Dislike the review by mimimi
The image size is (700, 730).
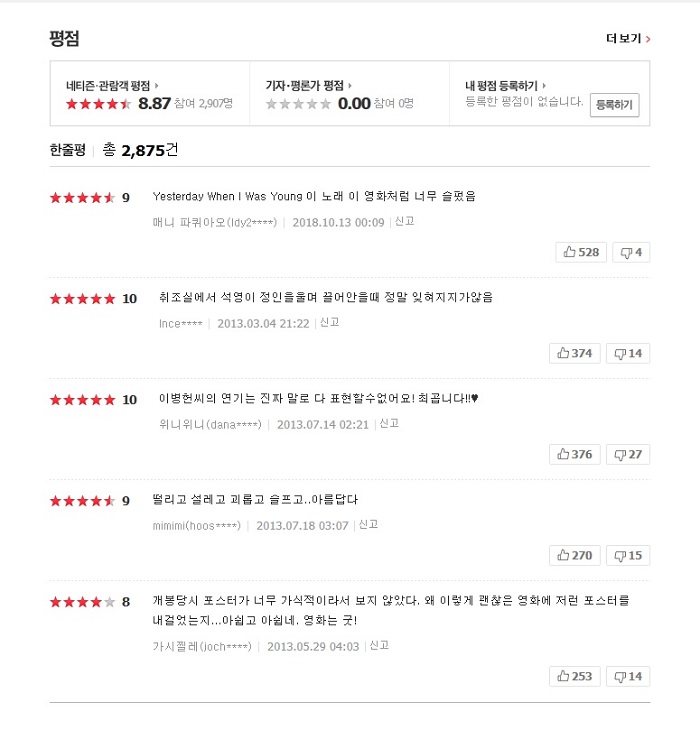coord(627,555)
